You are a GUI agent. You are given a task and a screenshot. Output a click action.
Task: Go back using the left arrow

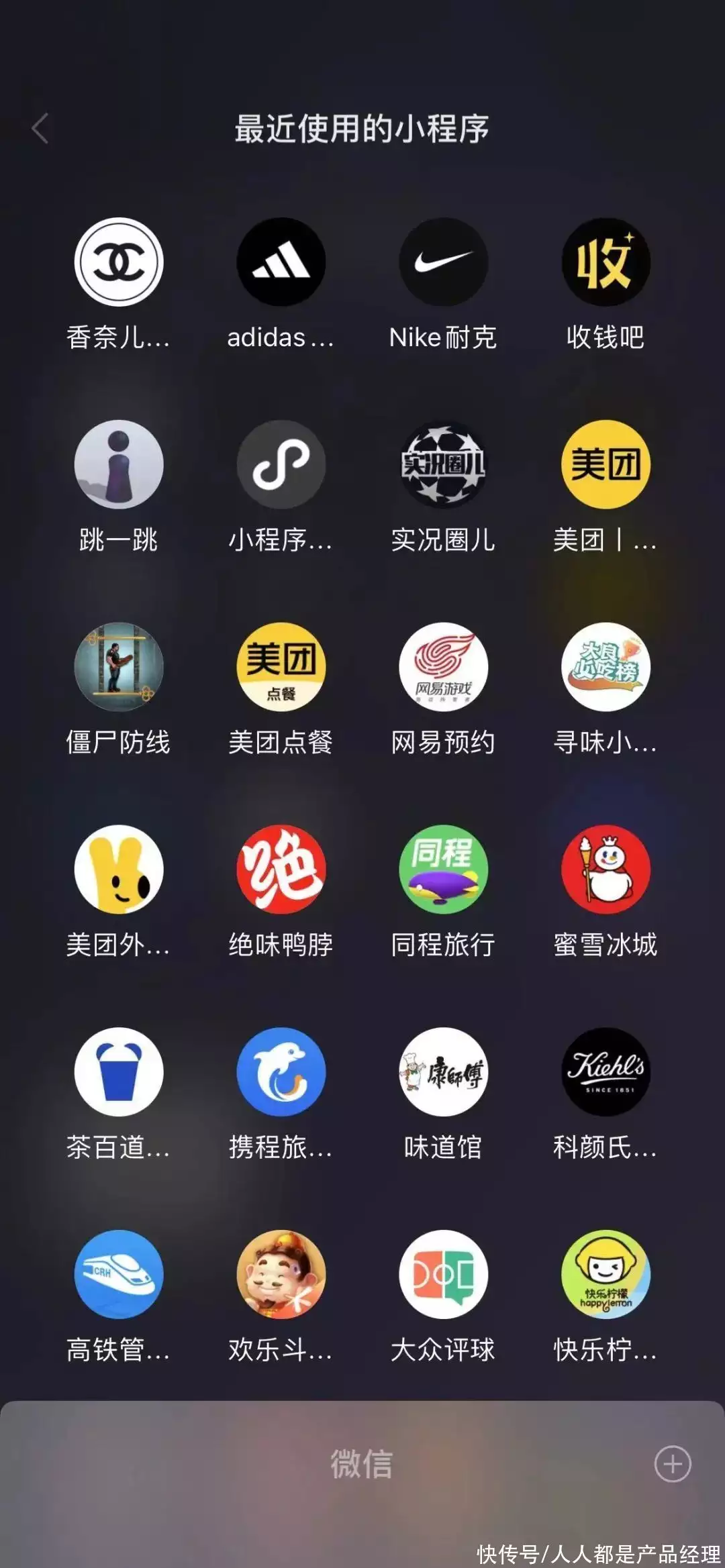pyautogui.click(x=40, y=128)
